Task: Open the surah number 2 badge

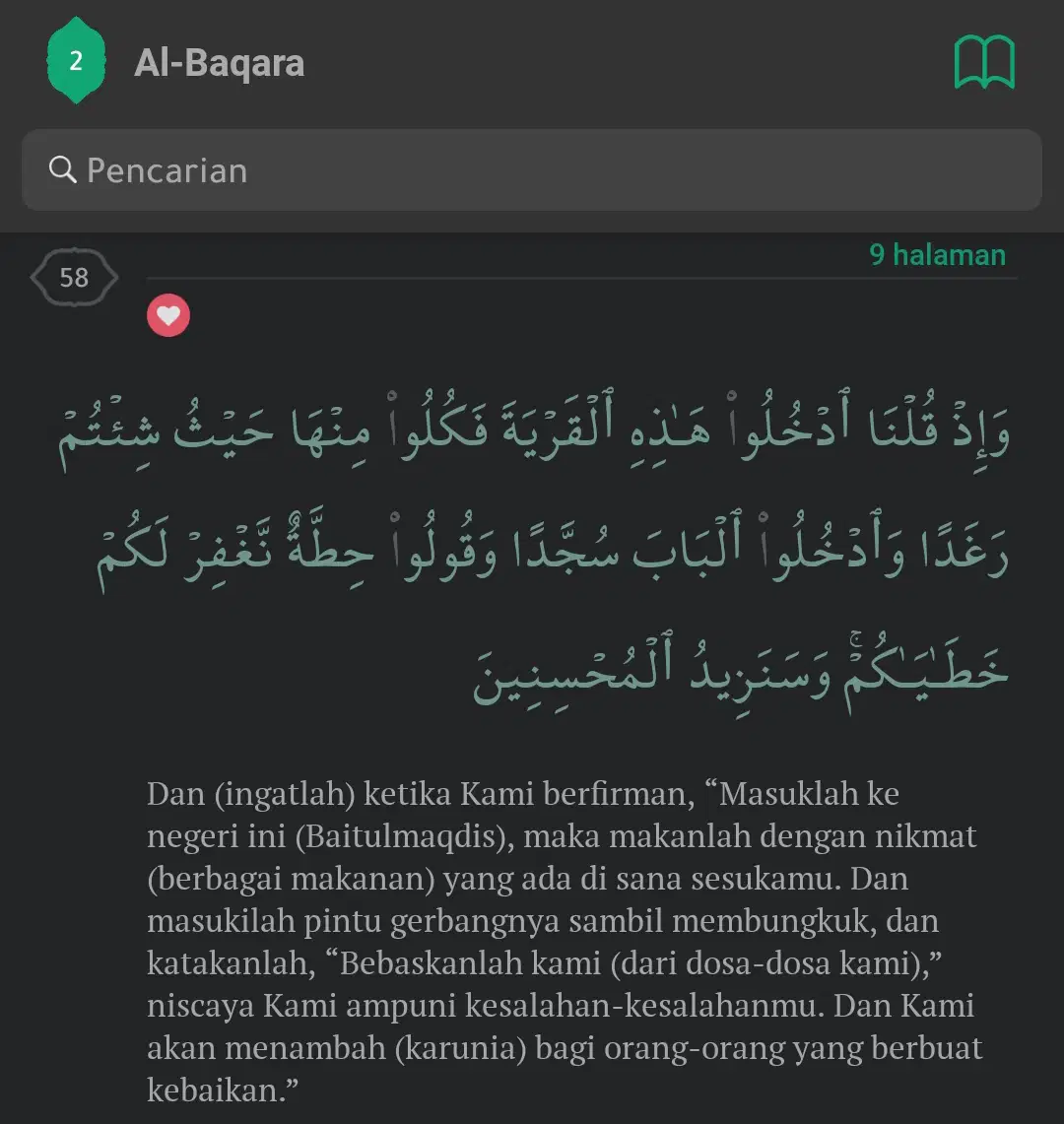Action: click(76, 61)
